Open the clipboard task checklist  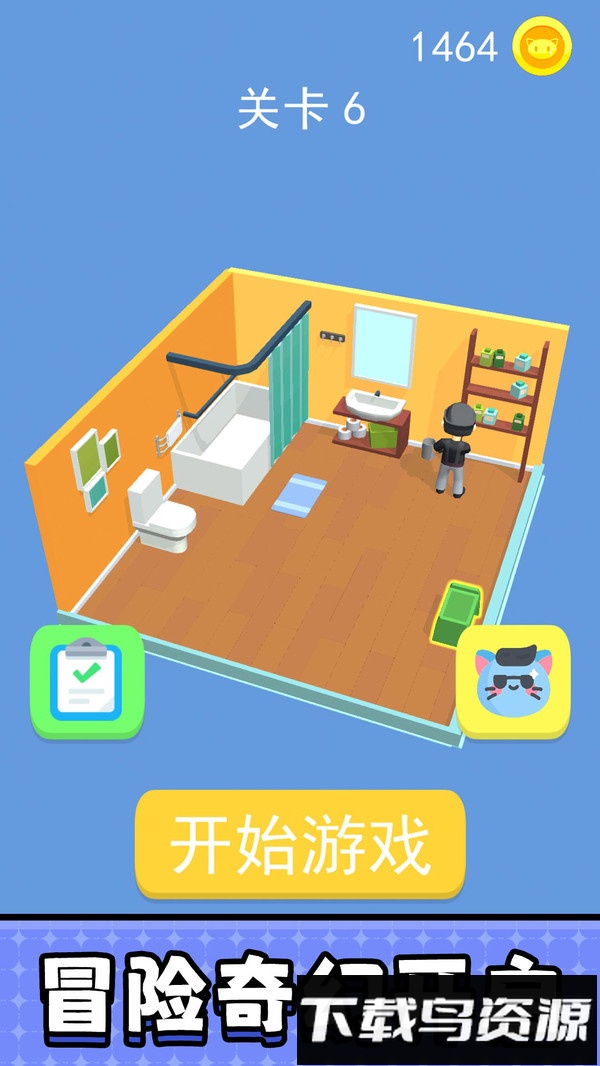click(x=87, y=681)
